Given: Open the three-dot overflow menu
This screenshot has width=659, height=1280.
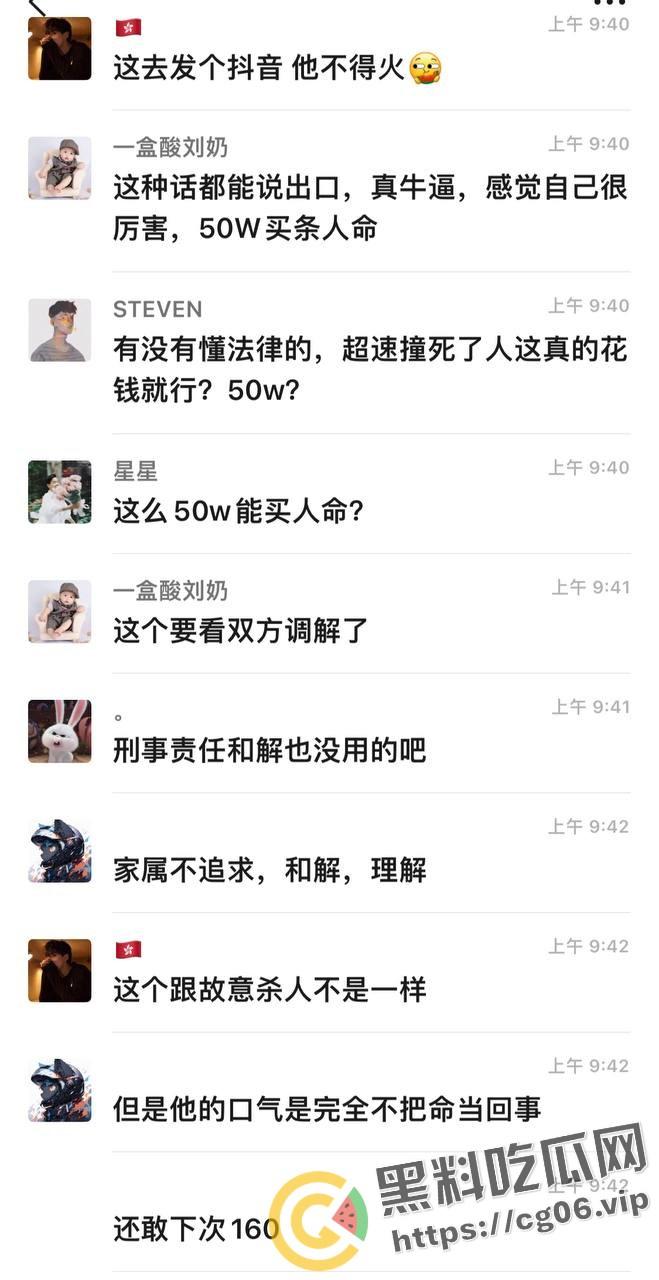Looking at the screenshot, I should tap(609, 4).
